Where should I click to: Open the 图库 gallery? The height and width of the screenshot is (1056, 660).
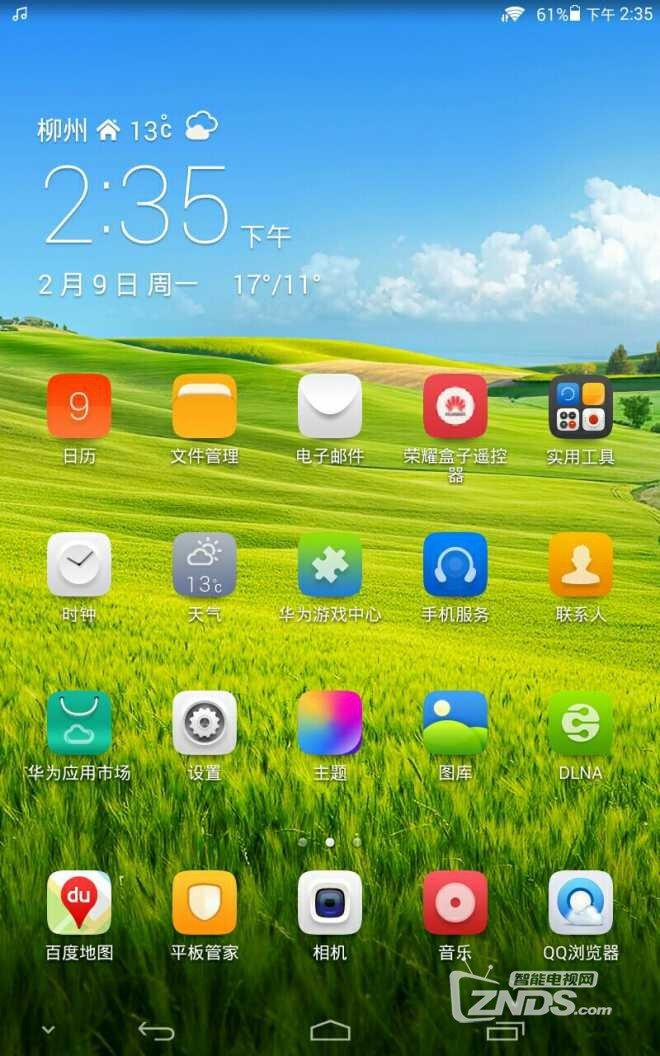[x=455, y=723]
